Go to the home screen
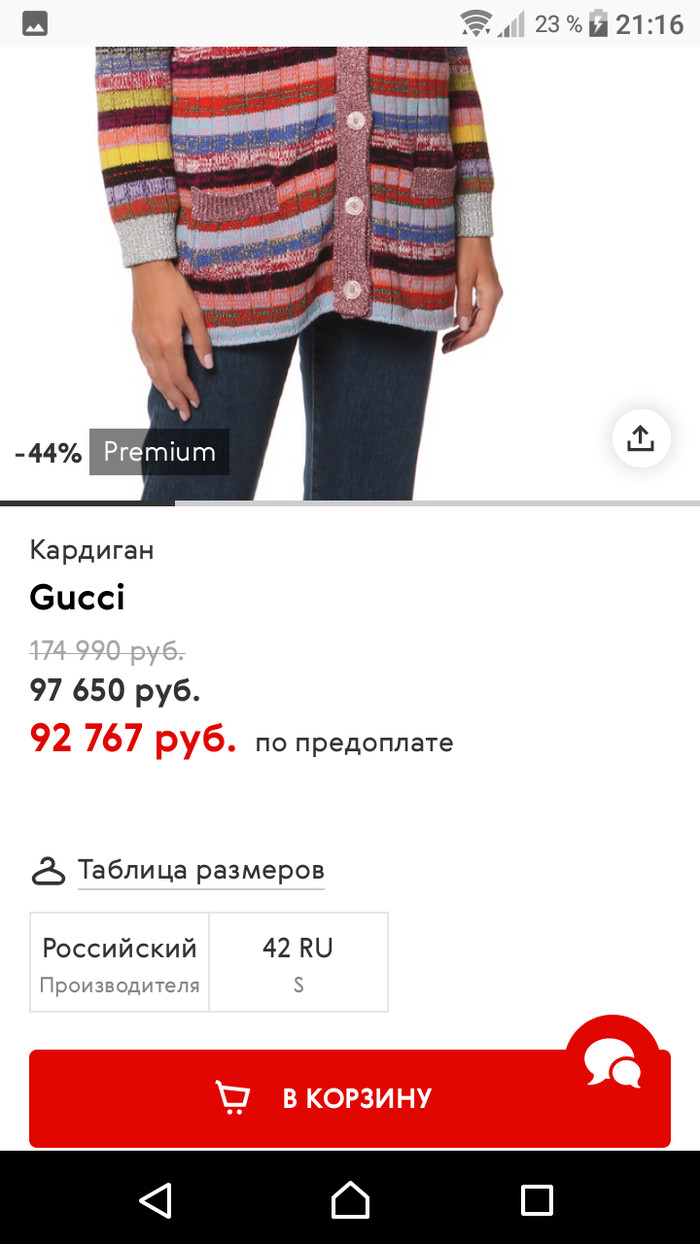 pos(350,1199)
